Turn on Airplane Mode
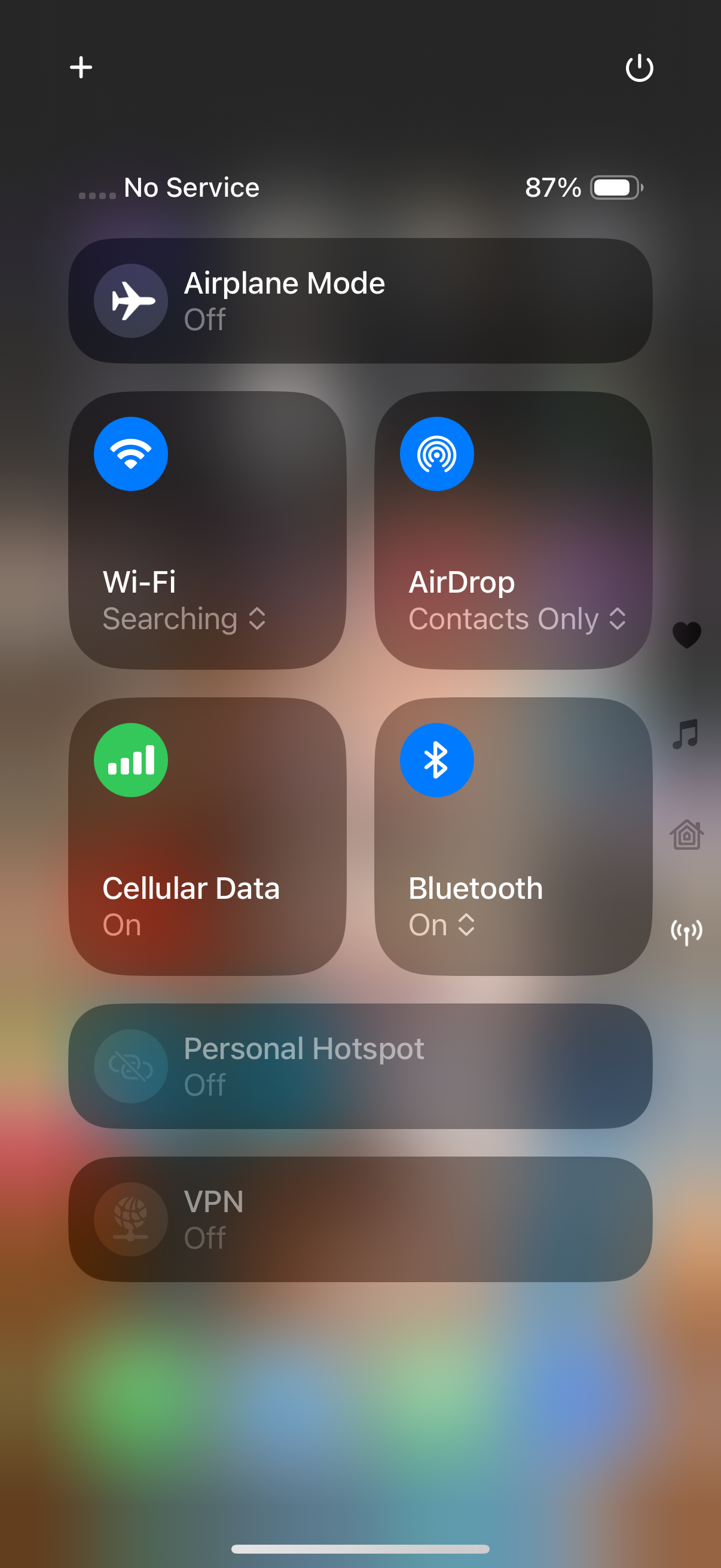The height and width of the screenshot is (1568, 721). [131, 301]
